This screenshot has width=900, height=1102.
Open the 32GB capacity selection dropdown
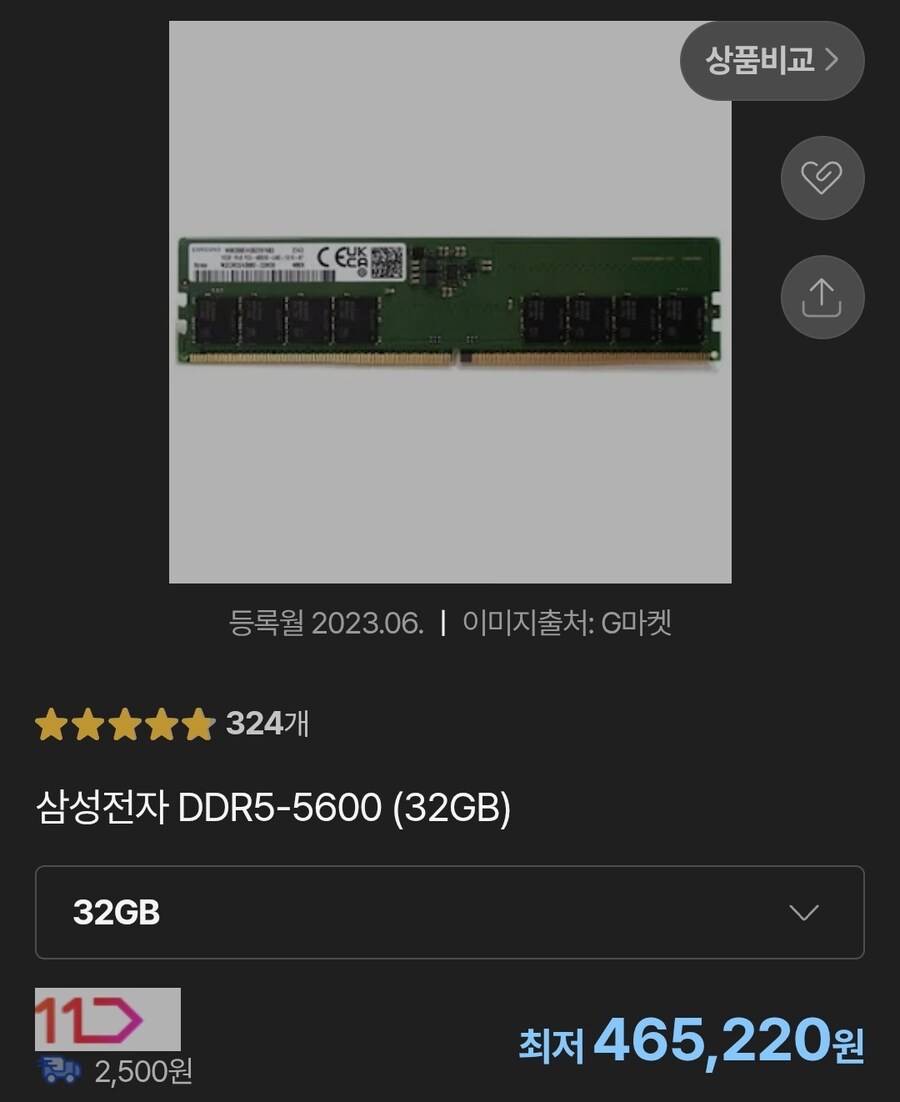(x=450, y=911)
